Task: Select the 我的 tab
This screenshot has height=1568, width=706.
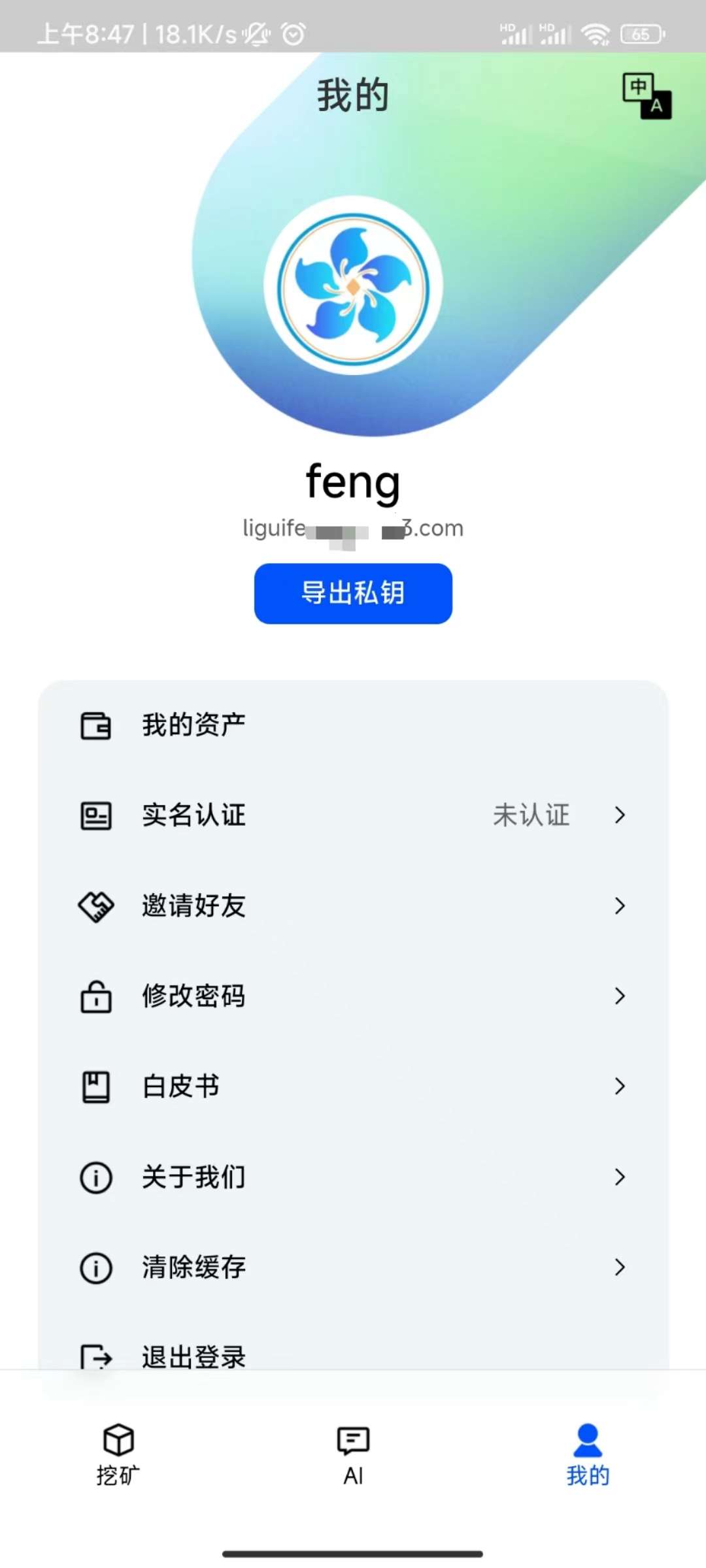Action: coord(588,1454)
